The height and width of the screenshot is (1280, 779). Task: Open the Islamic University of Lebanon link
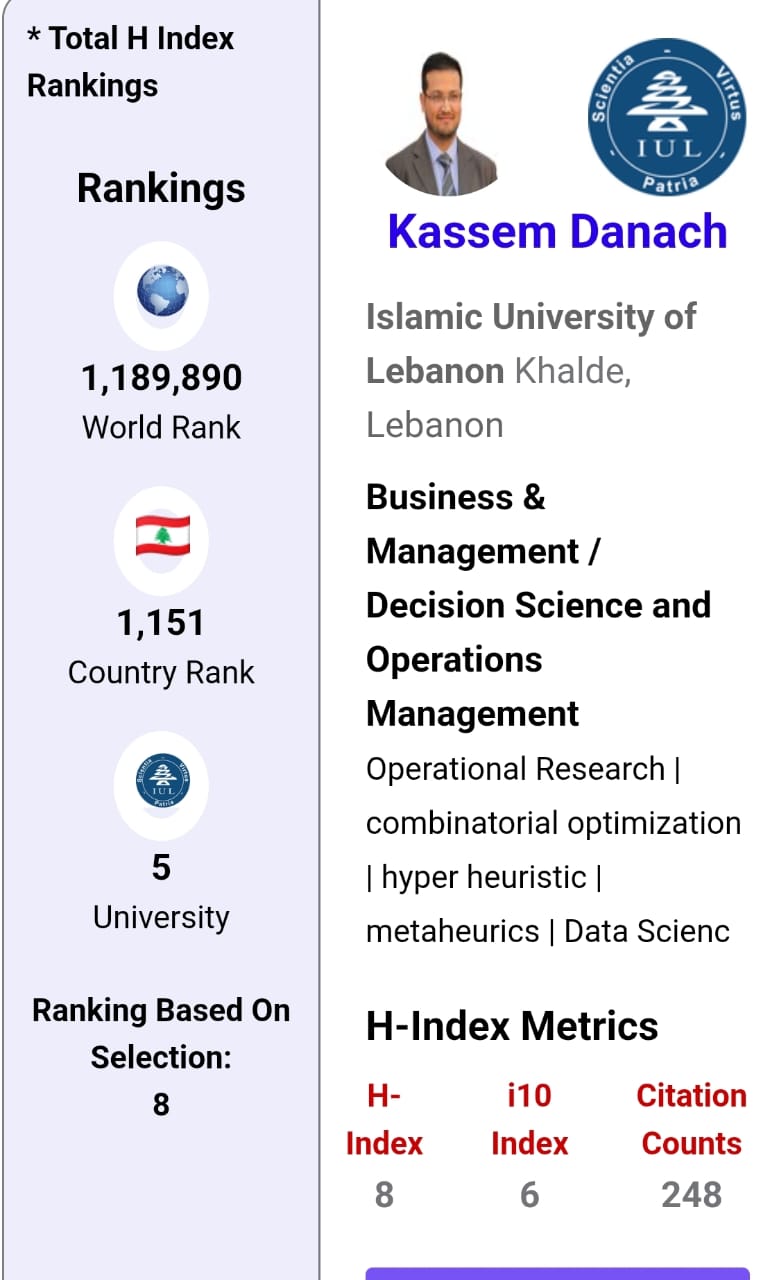531,344
